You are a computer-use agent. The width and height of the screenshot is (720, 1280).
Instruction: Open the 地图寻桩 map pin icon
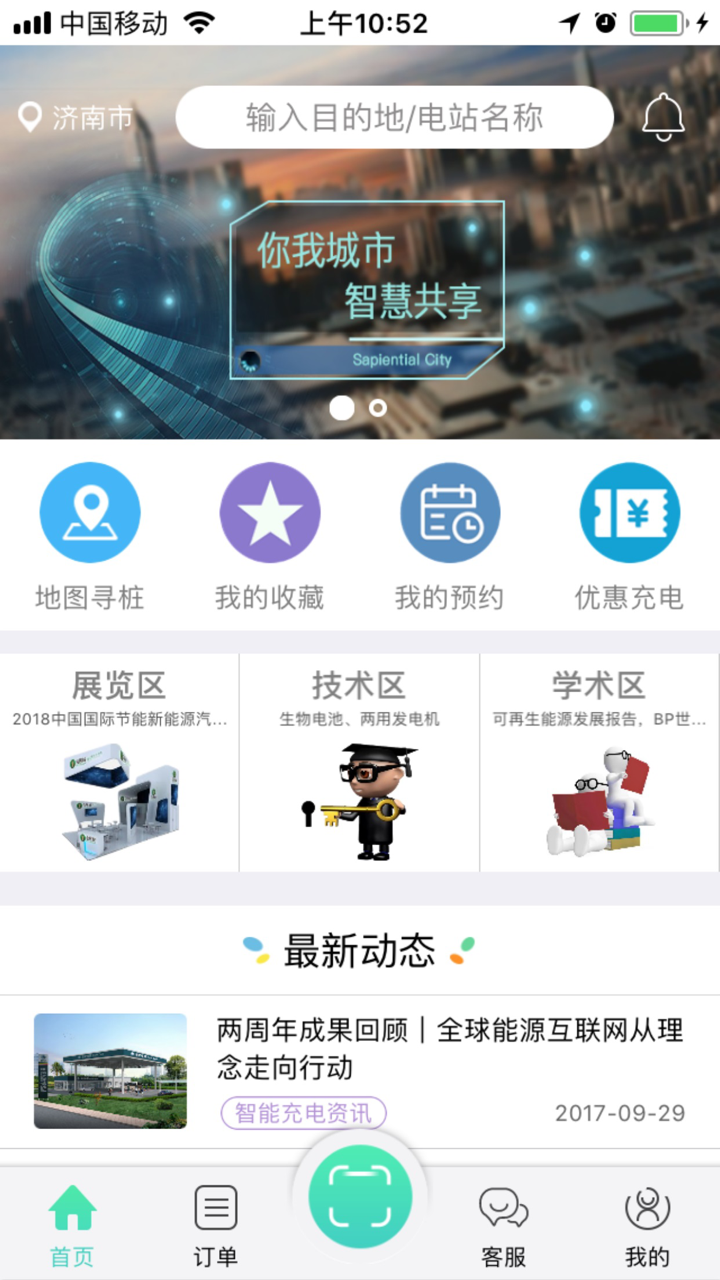(x=90, y=511)
